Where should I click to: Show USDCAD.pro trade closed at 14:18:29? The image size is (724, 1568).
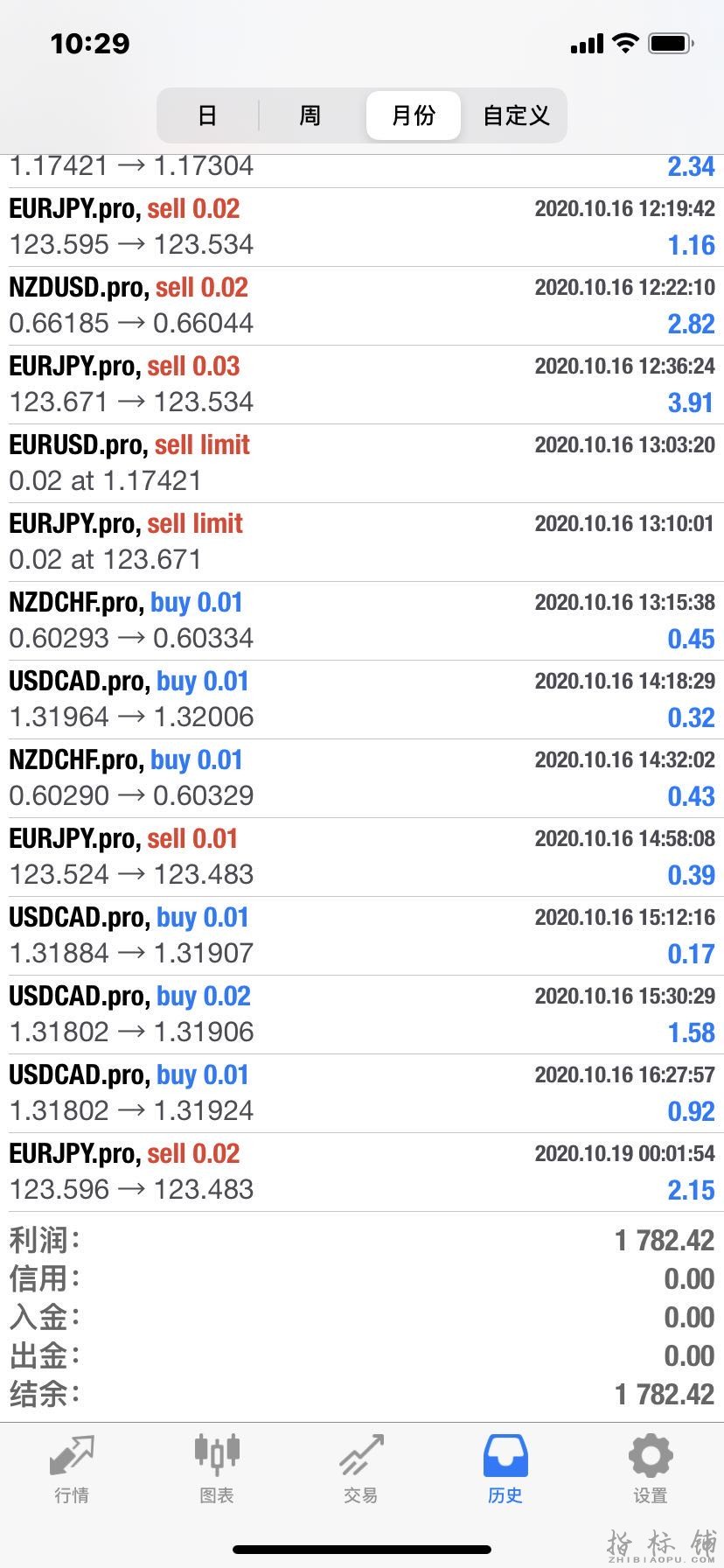[x=362, y=699]
